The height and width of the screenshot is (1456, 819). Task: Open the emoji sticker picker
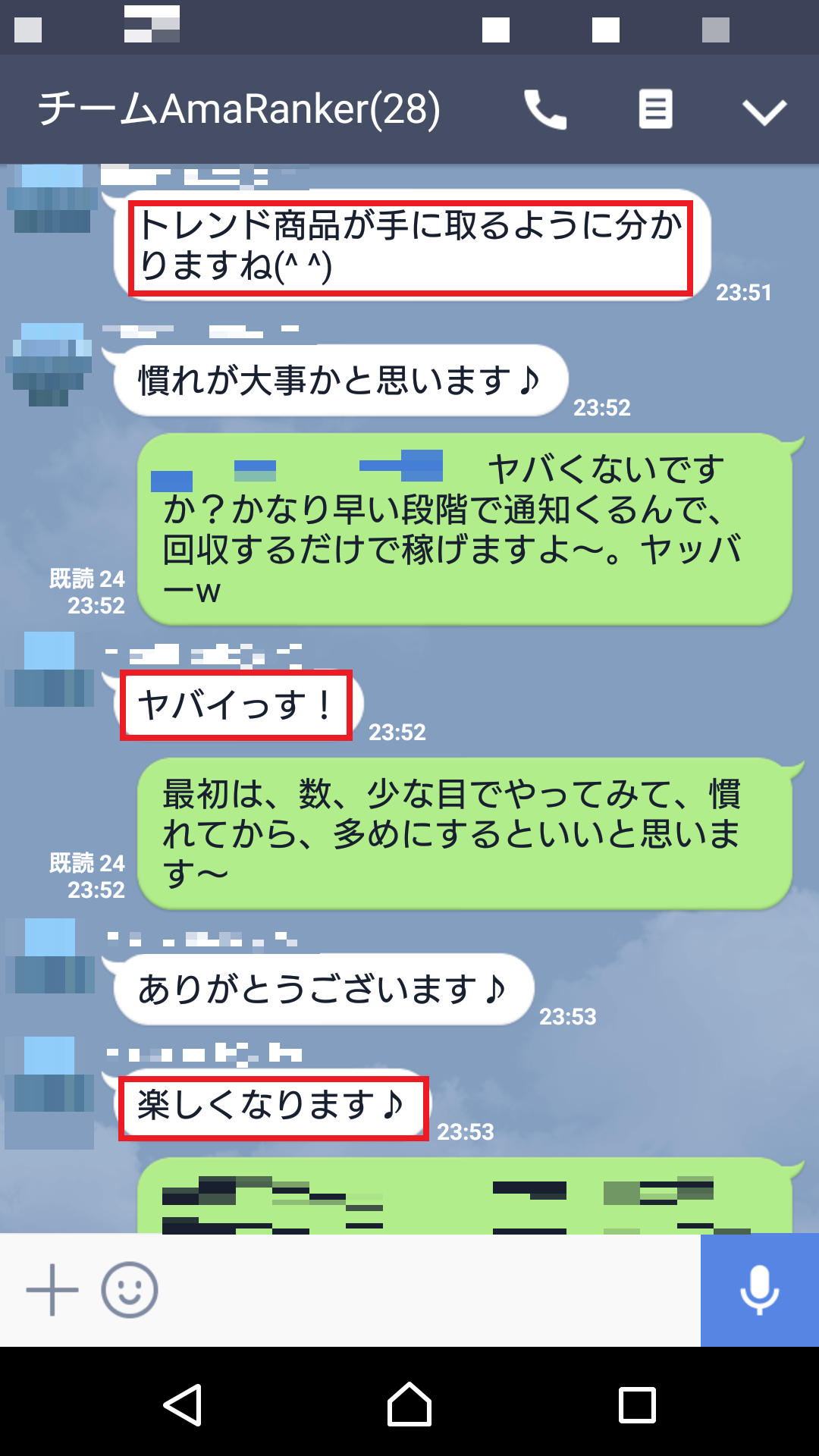tap(130, 1290)
